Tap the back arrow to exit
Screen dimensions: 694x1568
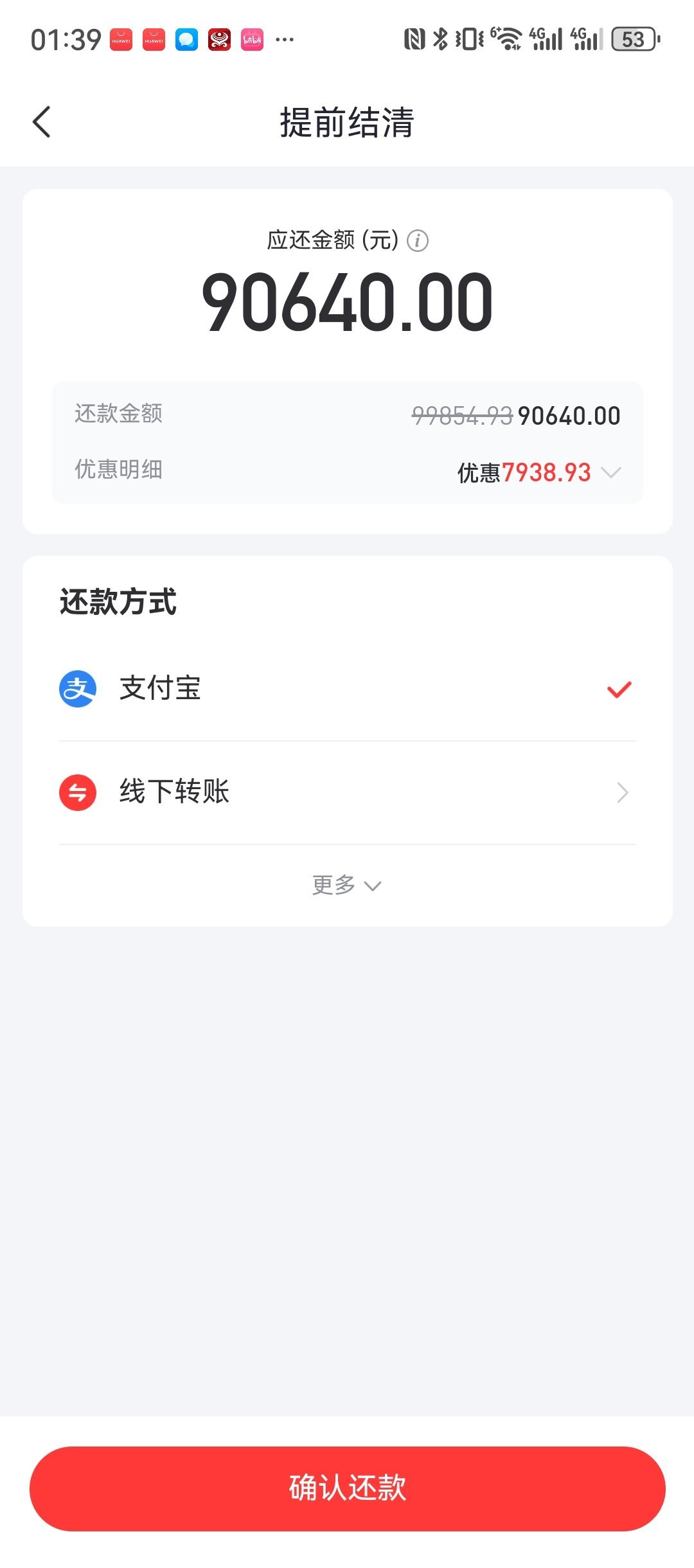click(41, 122)
